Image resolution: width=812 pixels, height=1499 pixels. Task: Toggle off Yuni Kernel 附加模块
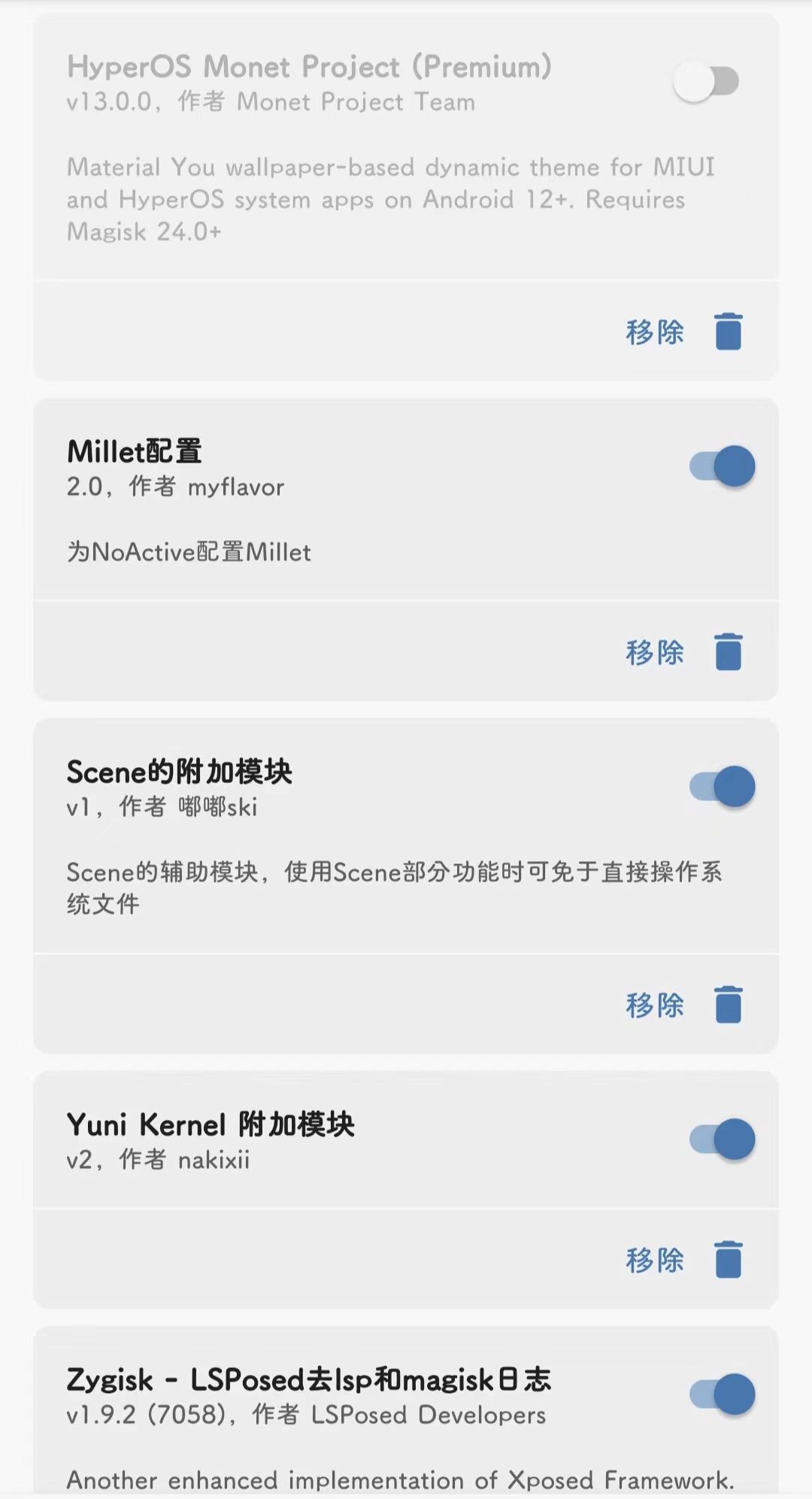[722, 1139]
